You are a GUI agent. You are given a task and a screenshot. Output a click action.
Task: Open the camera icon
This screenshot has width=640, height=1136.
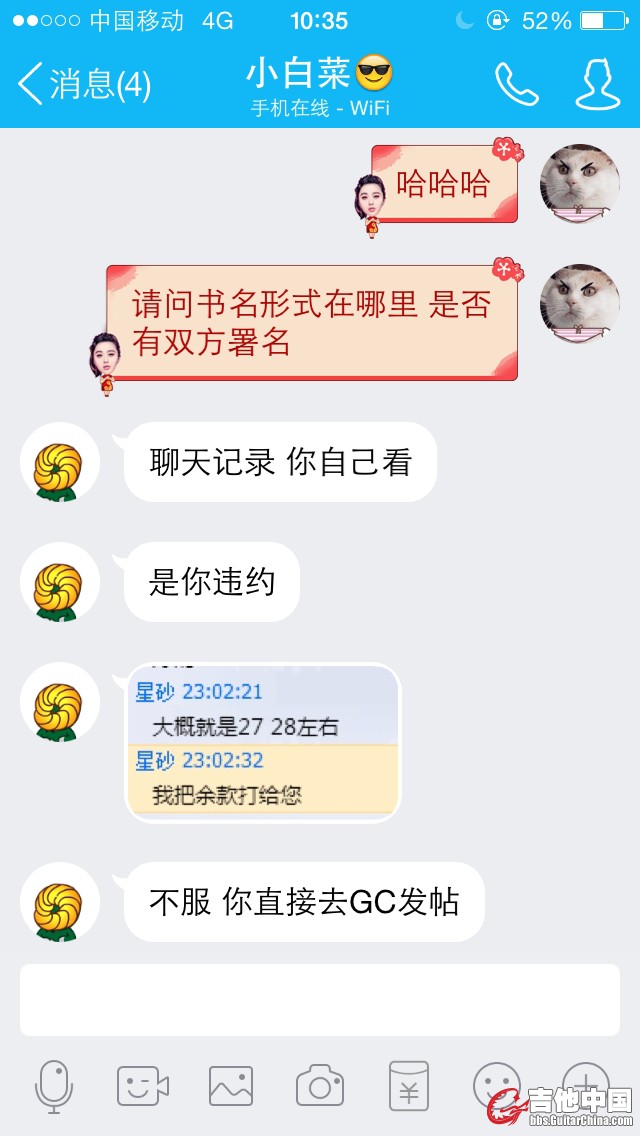pyautogui.click(x=320, y=1086)
